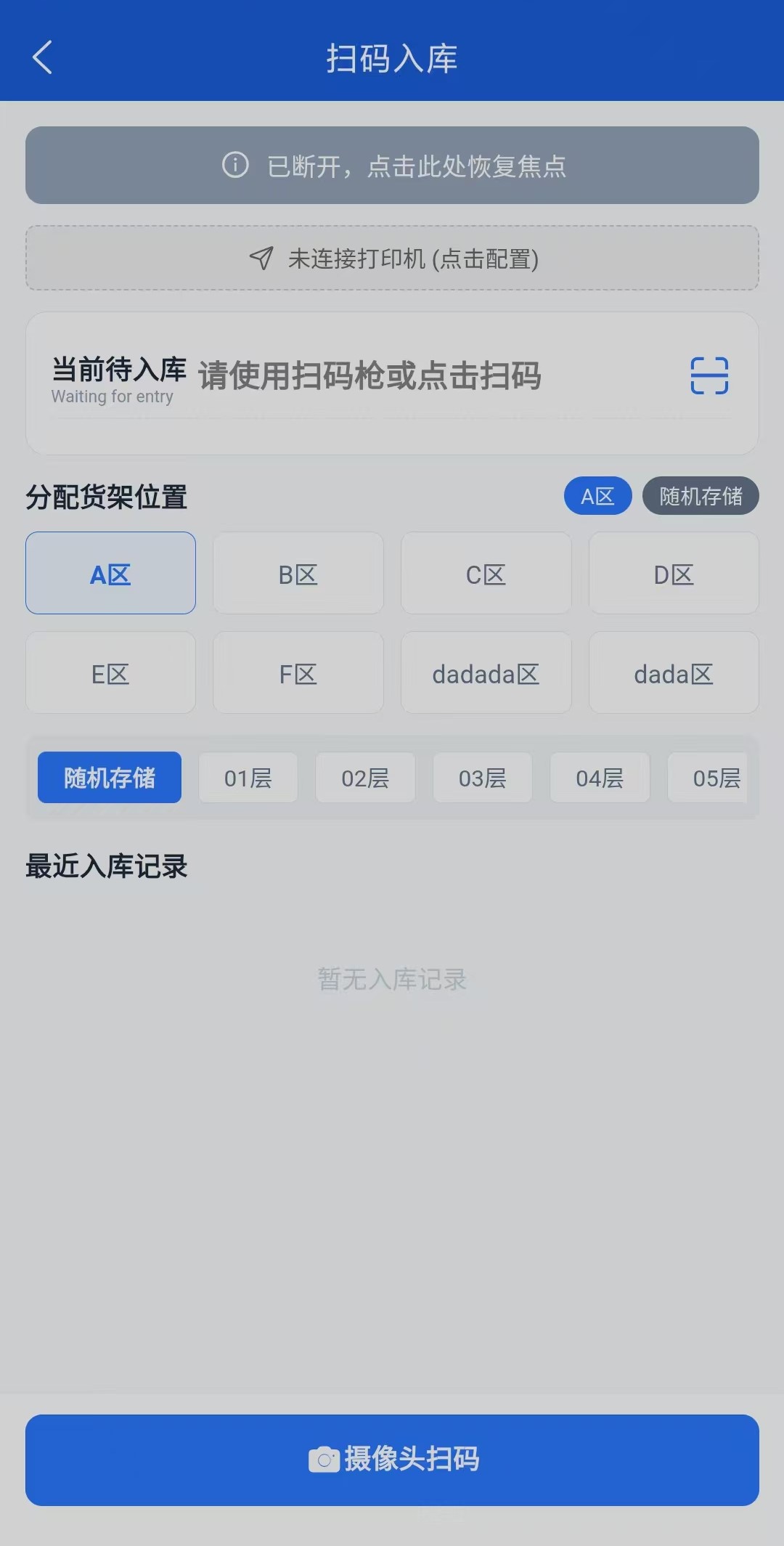Select the dadada区 shelf zone
Image resolution: width=784 pixels, height=1546 pixels.
coord(486,672)
